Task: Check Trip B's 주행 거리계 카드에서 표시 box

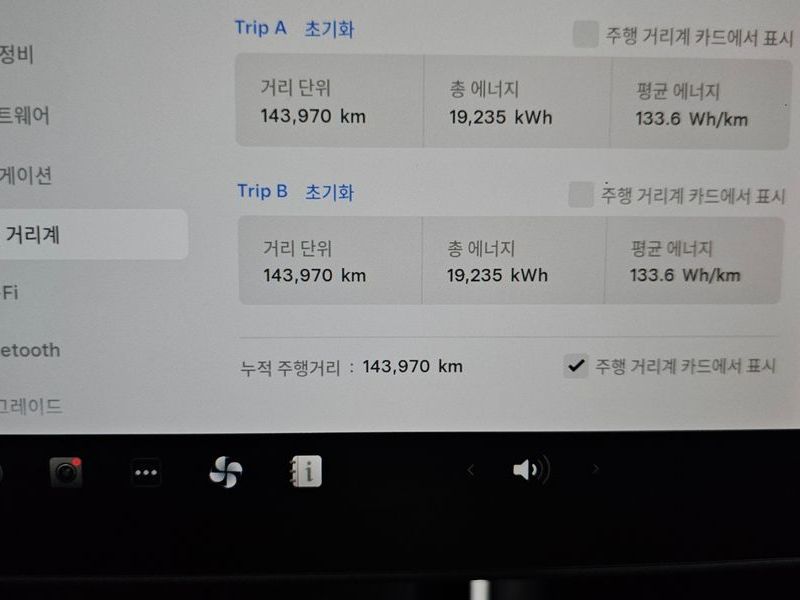Action: click(581, 195)
